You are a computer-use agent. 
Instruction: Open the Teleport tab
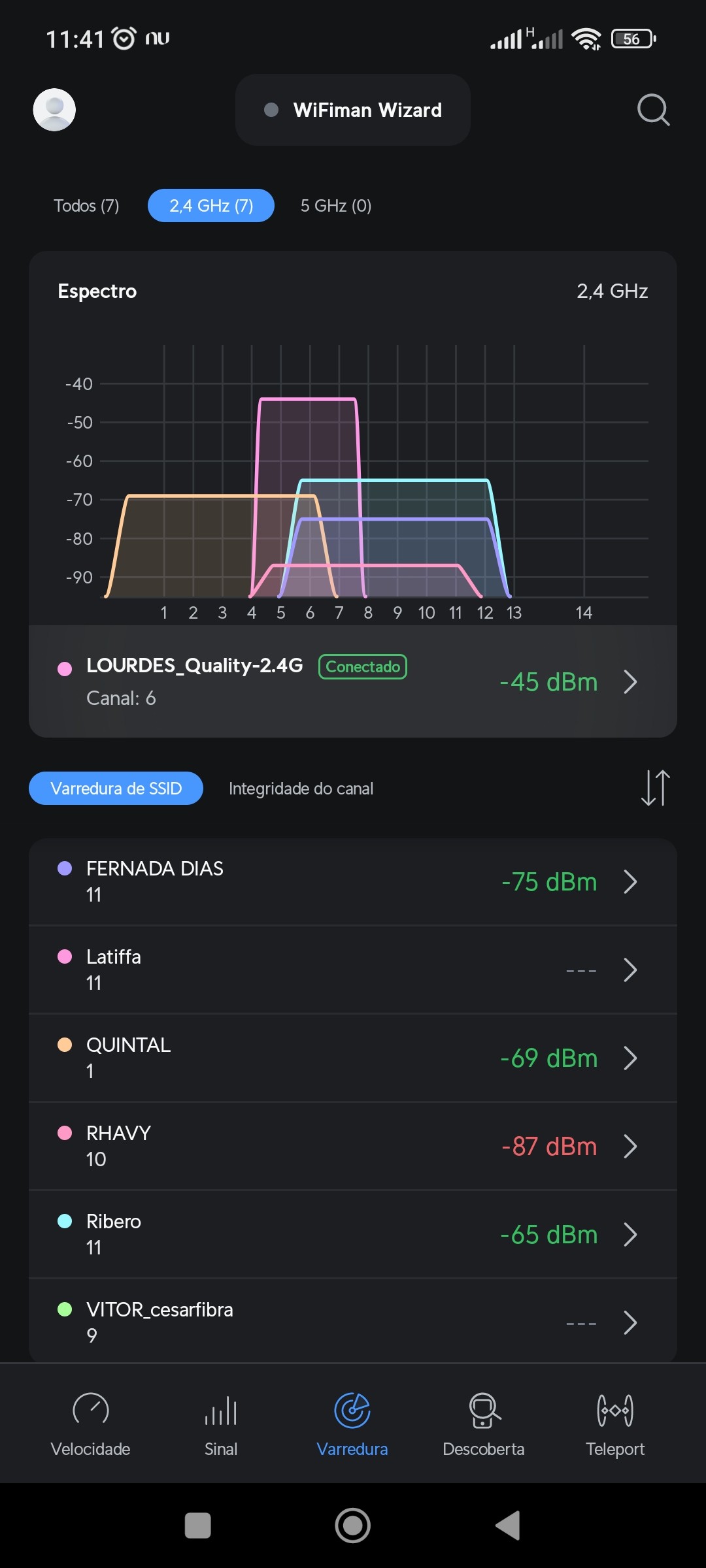pyautogui.click(x=615, y=1424)
